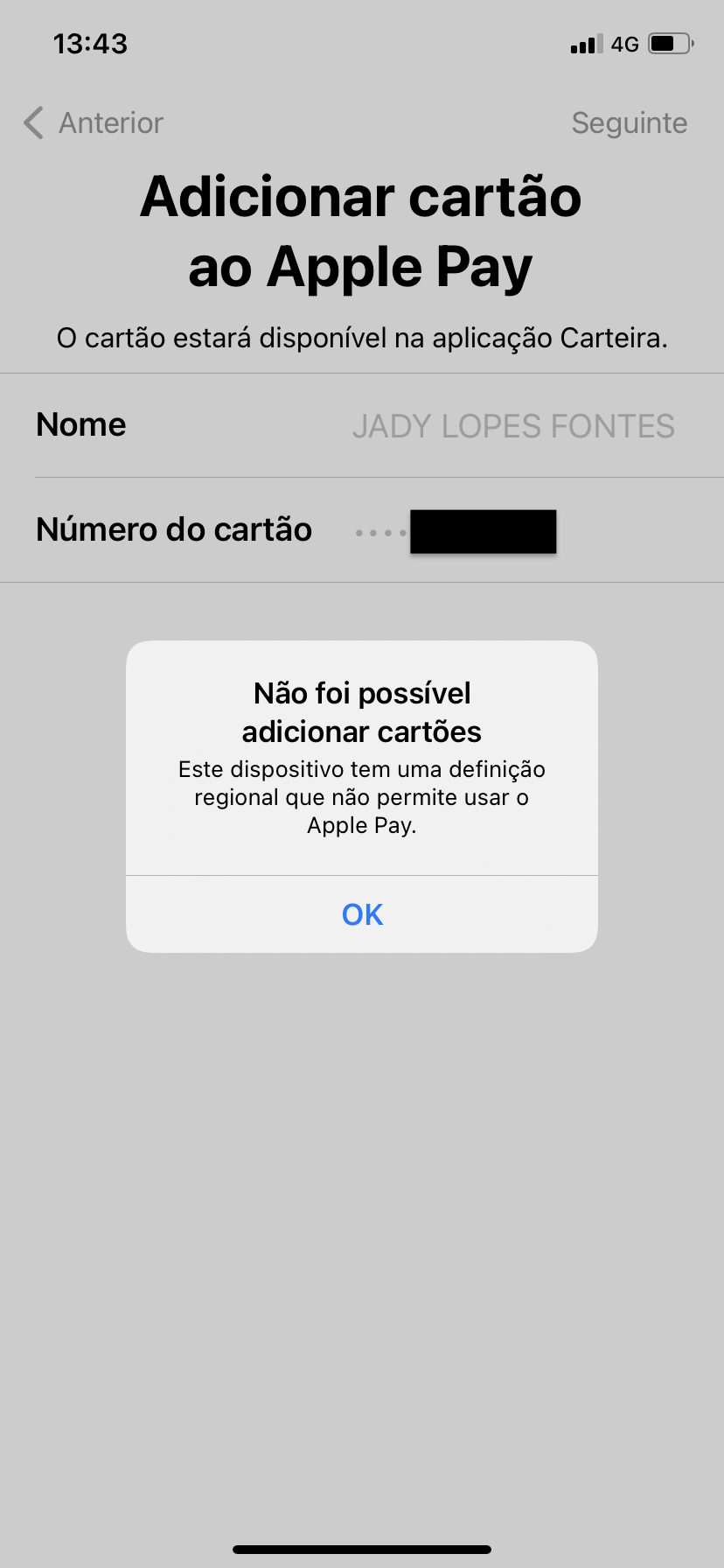Dismiss the alert with OK

coord(362,914)
